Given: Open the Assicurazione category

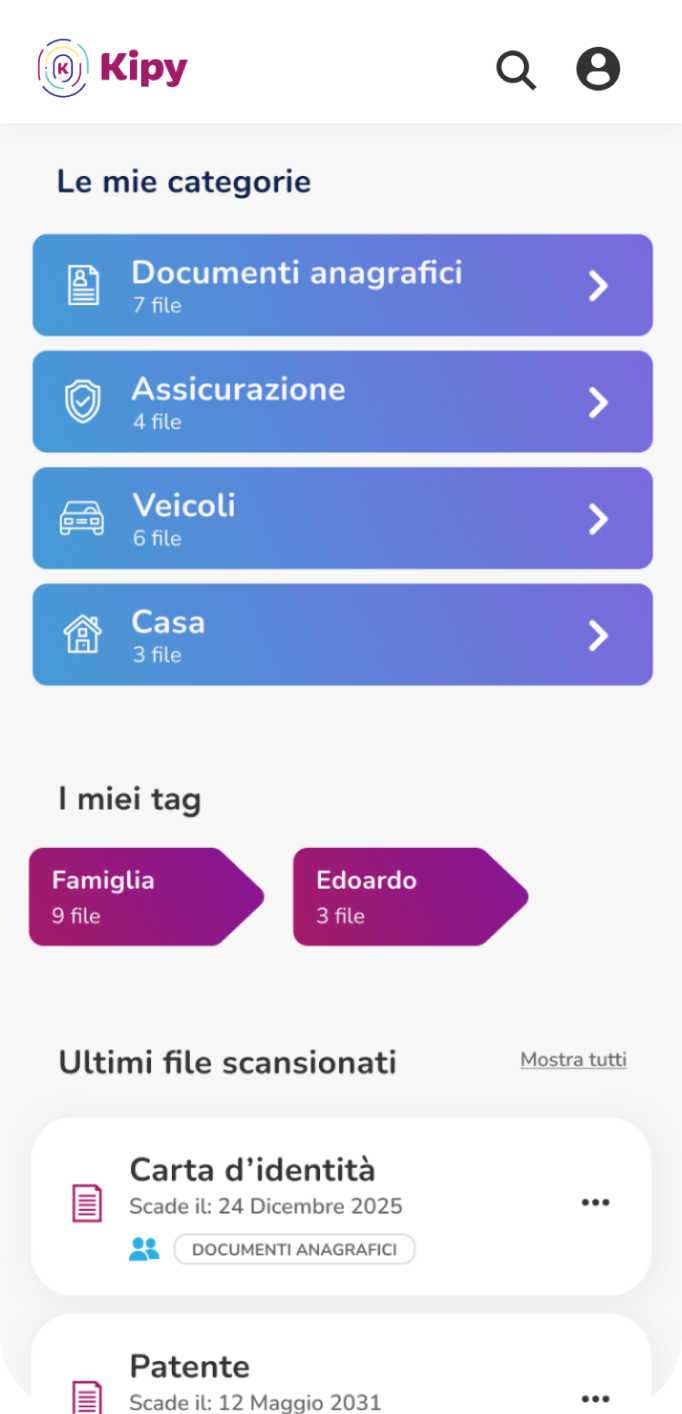Looking at the screenshot, I should [x=342, y=402].
